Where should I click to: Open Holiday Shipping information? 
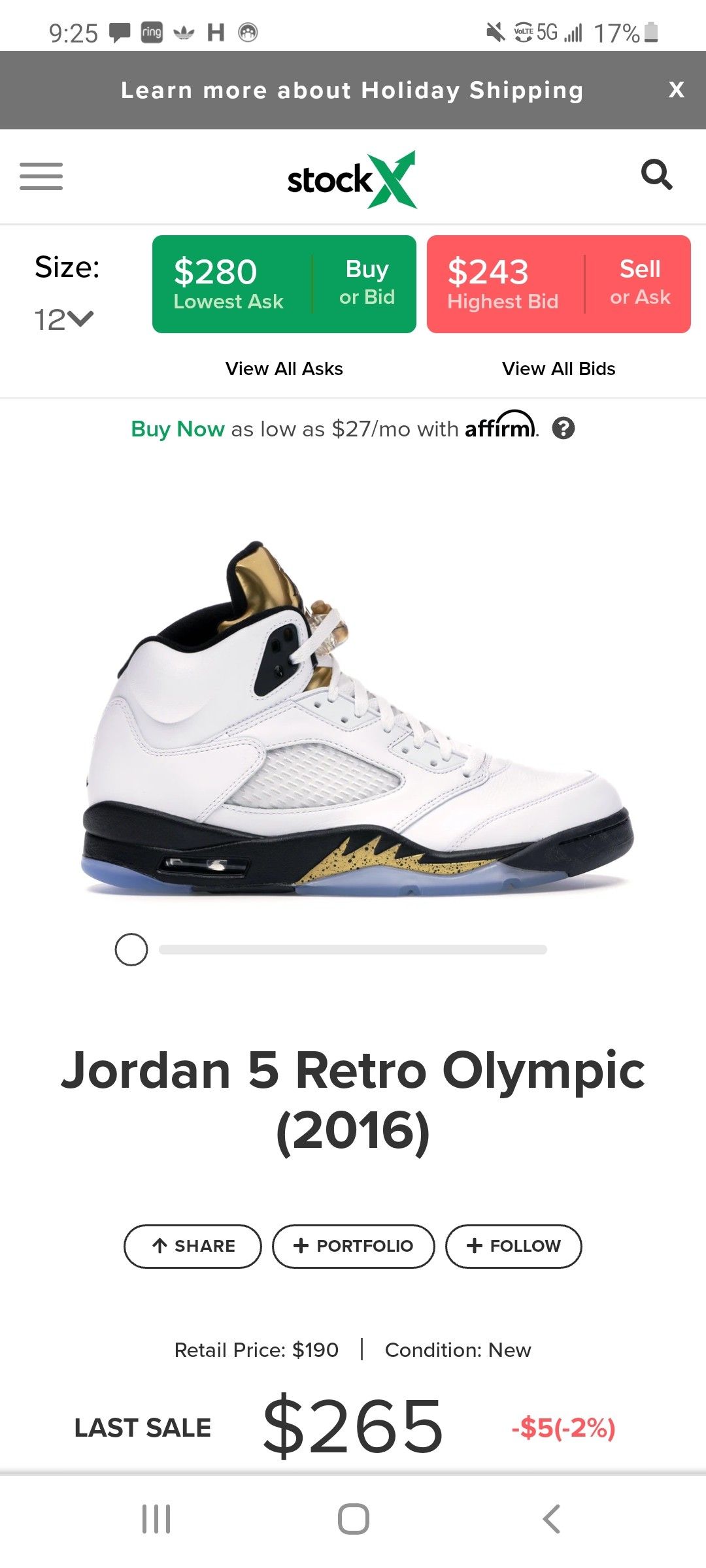[352, 90]
